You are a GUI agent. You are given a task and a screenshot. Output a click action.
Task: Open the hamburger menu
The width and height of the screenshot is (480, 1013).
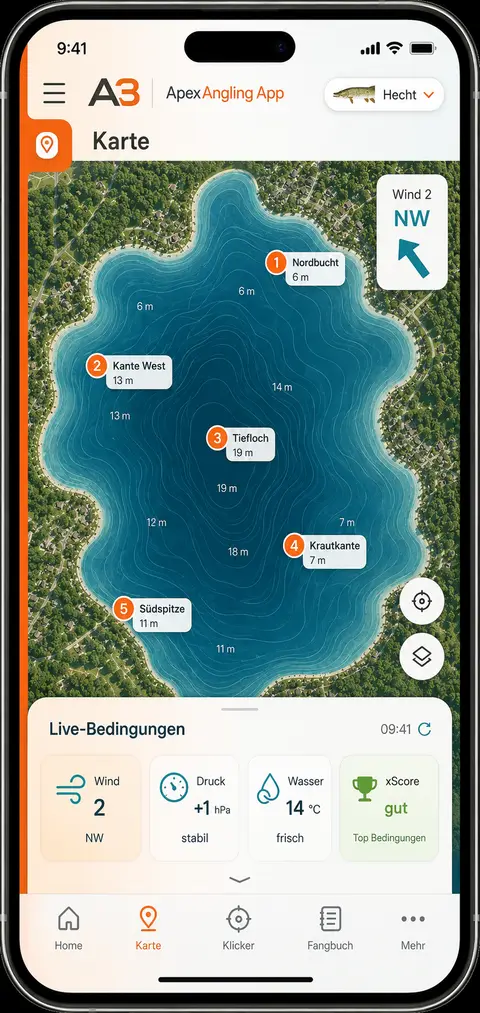[x=54, y=94]
